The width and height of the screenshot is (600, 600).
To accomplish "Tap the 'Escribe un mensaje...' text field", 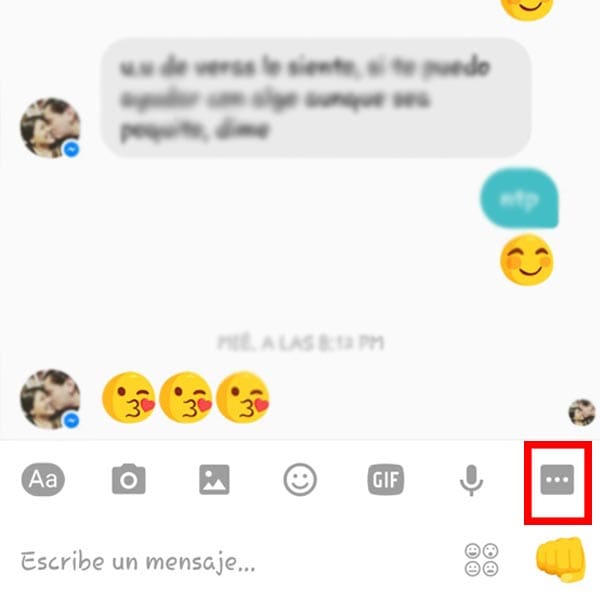I will [200, 561].
